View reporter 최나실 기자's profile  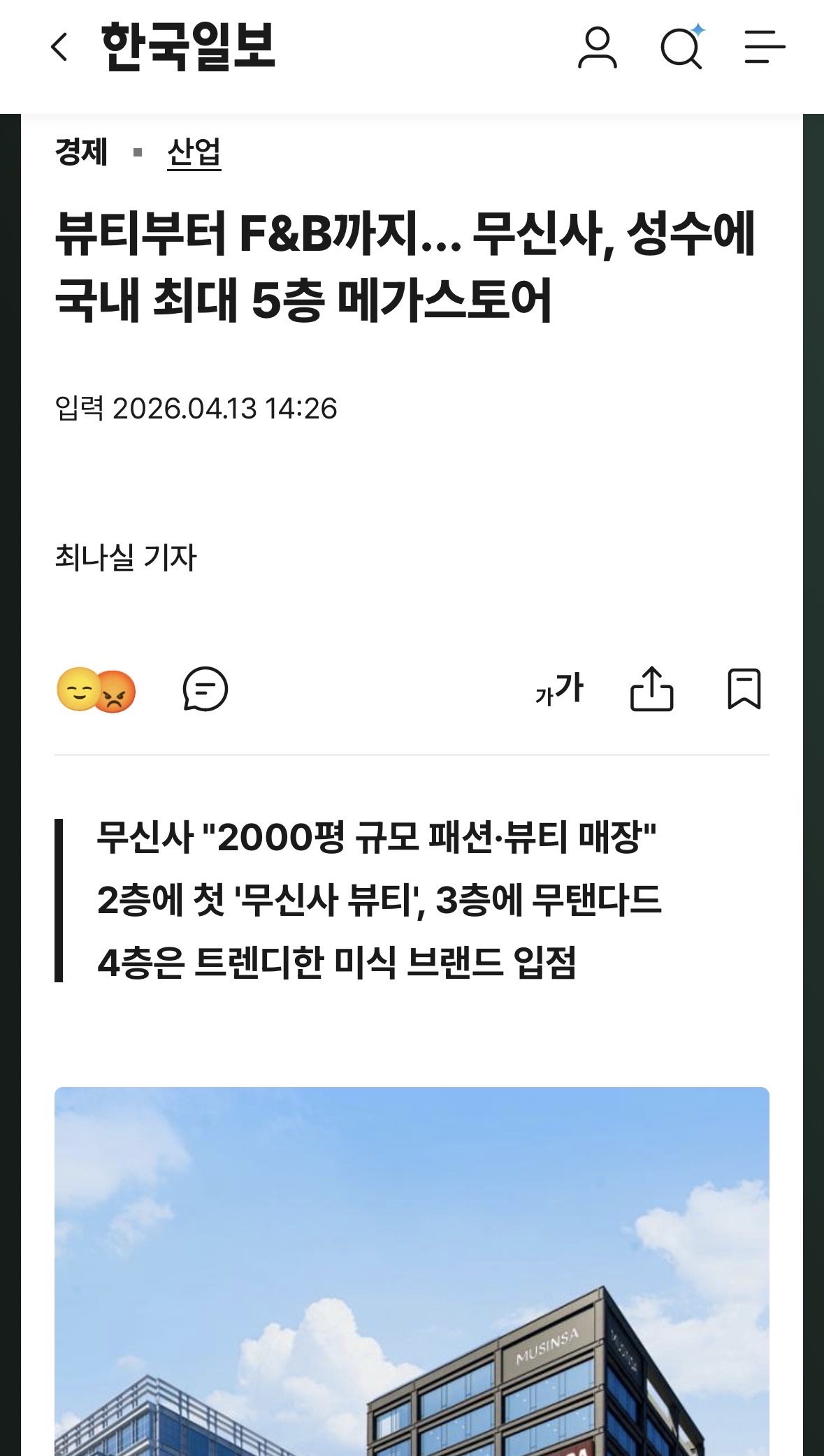pyautogui.click(x=126, y=557)
